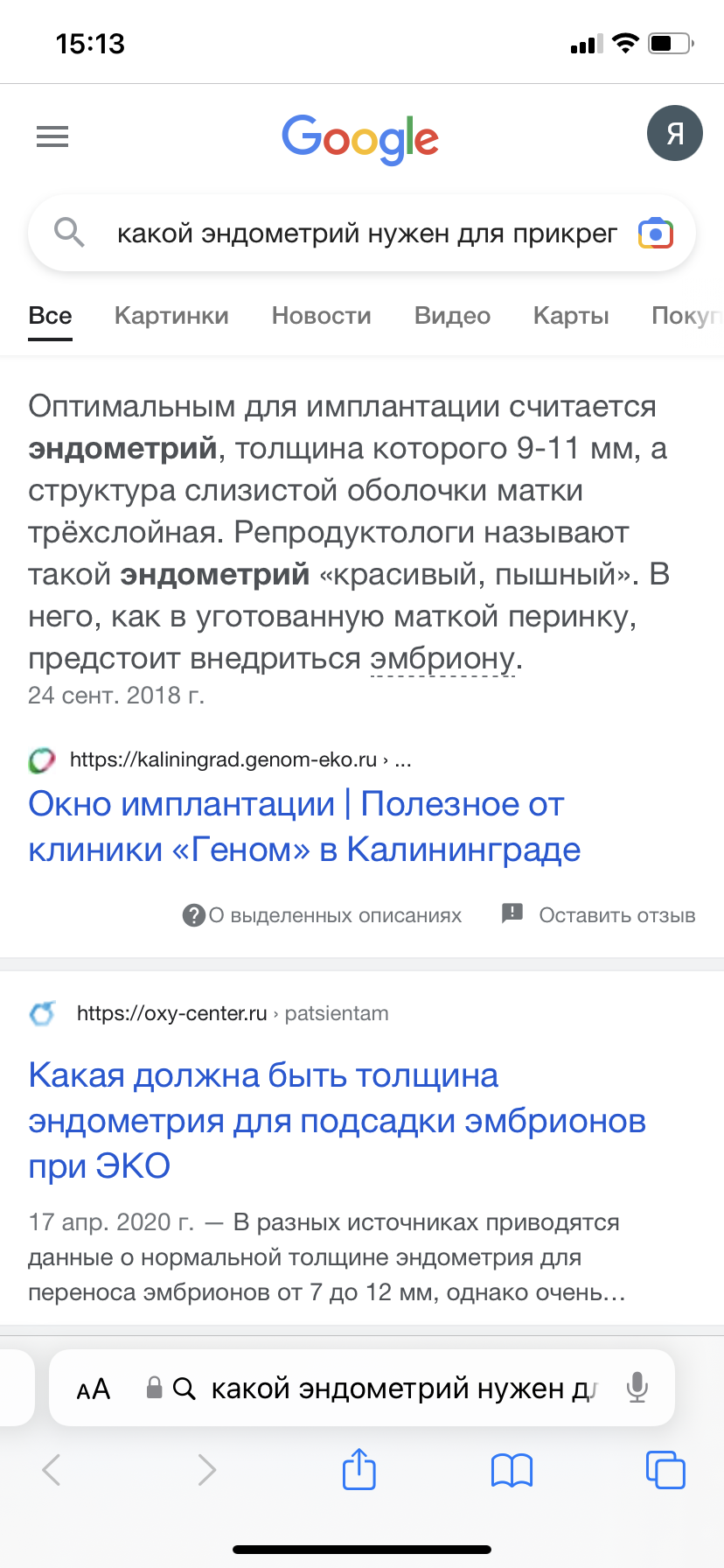Screen dimensions: 724x1568
Task: Open the oxy-center.ru result about толщина эндометрия
Action: coord(337,1120)
